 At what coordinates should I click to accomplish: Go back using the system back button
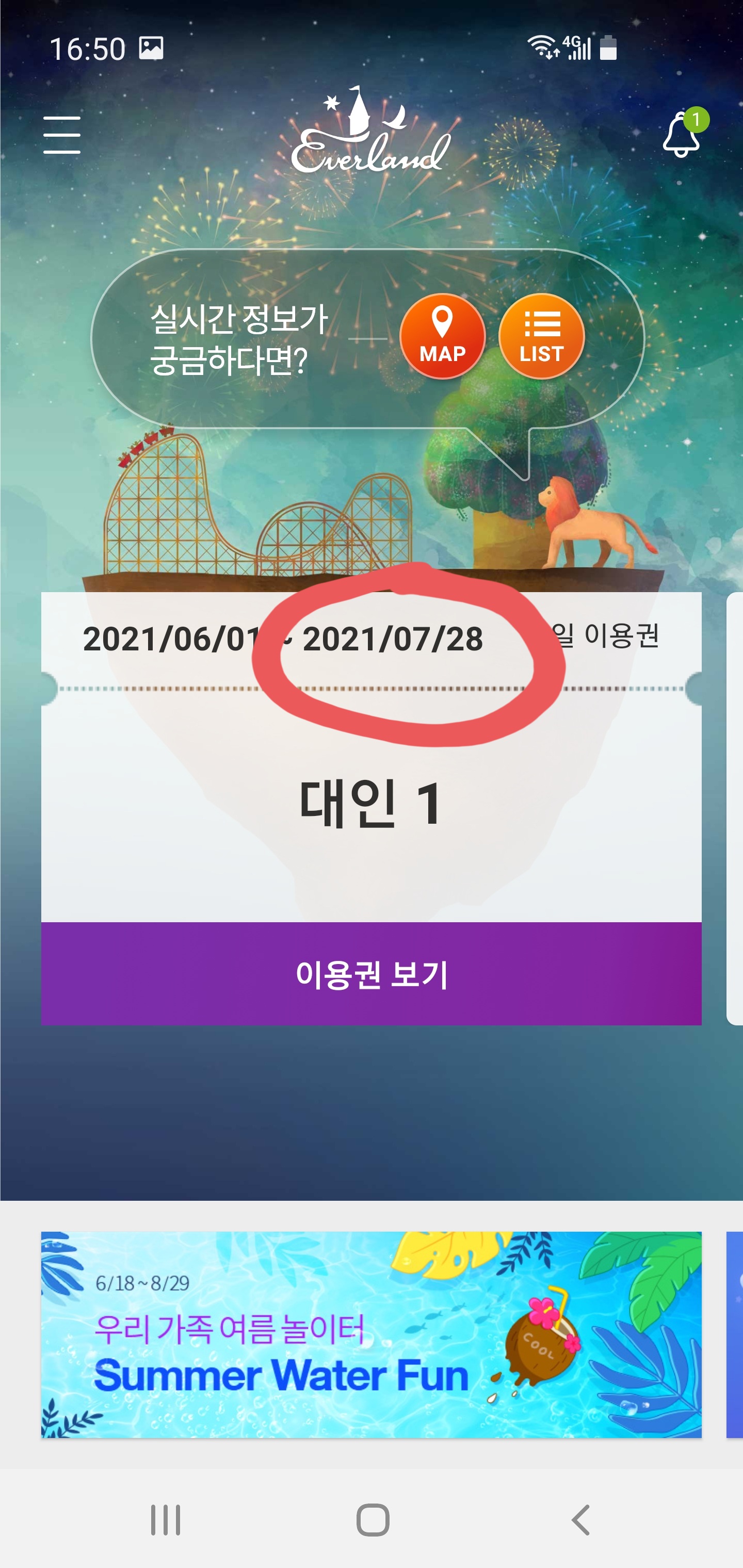(x=580, y=1520)
